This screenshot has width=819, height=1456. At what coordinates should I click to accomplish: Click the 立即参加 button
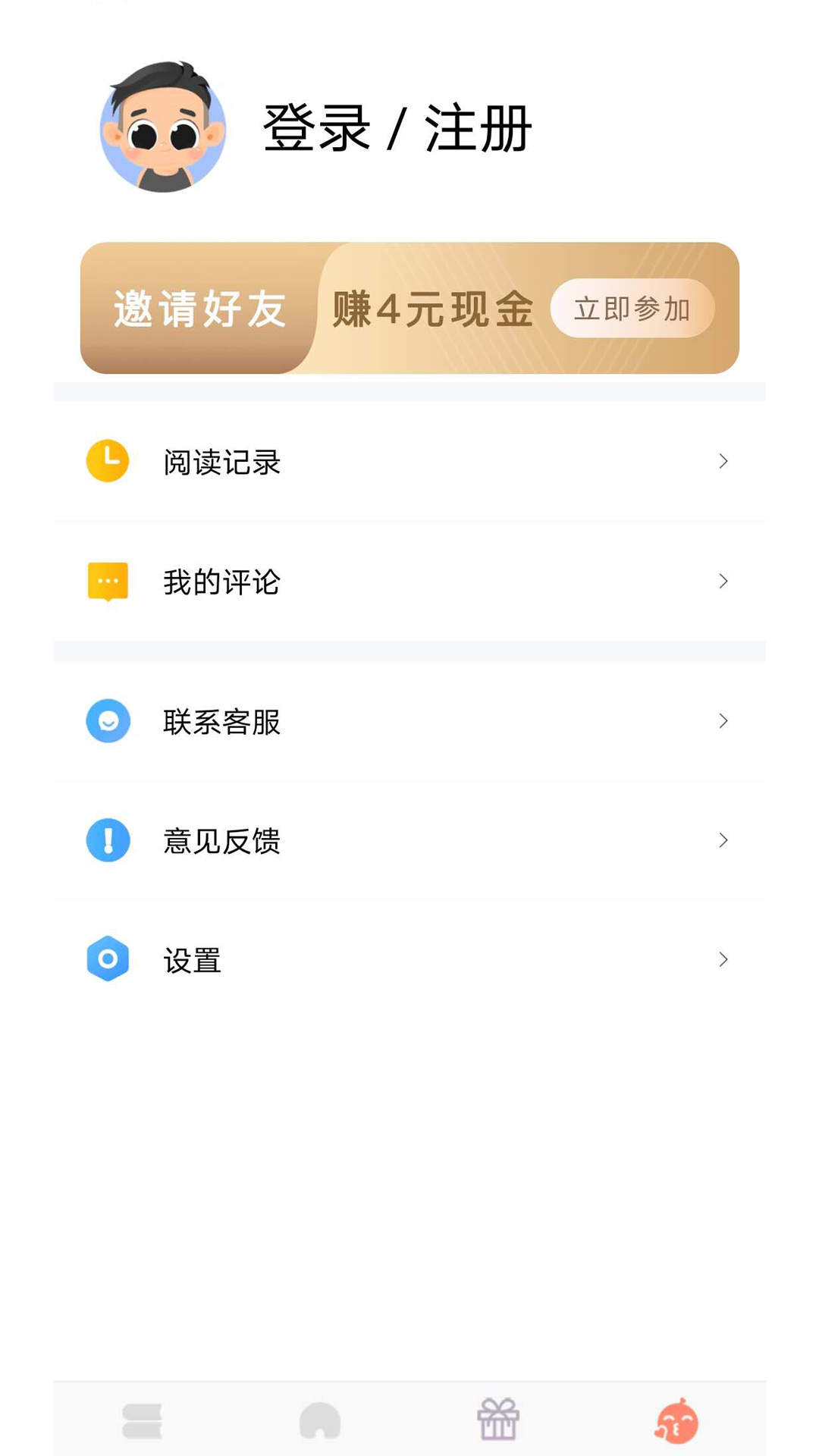coord(633,306)
